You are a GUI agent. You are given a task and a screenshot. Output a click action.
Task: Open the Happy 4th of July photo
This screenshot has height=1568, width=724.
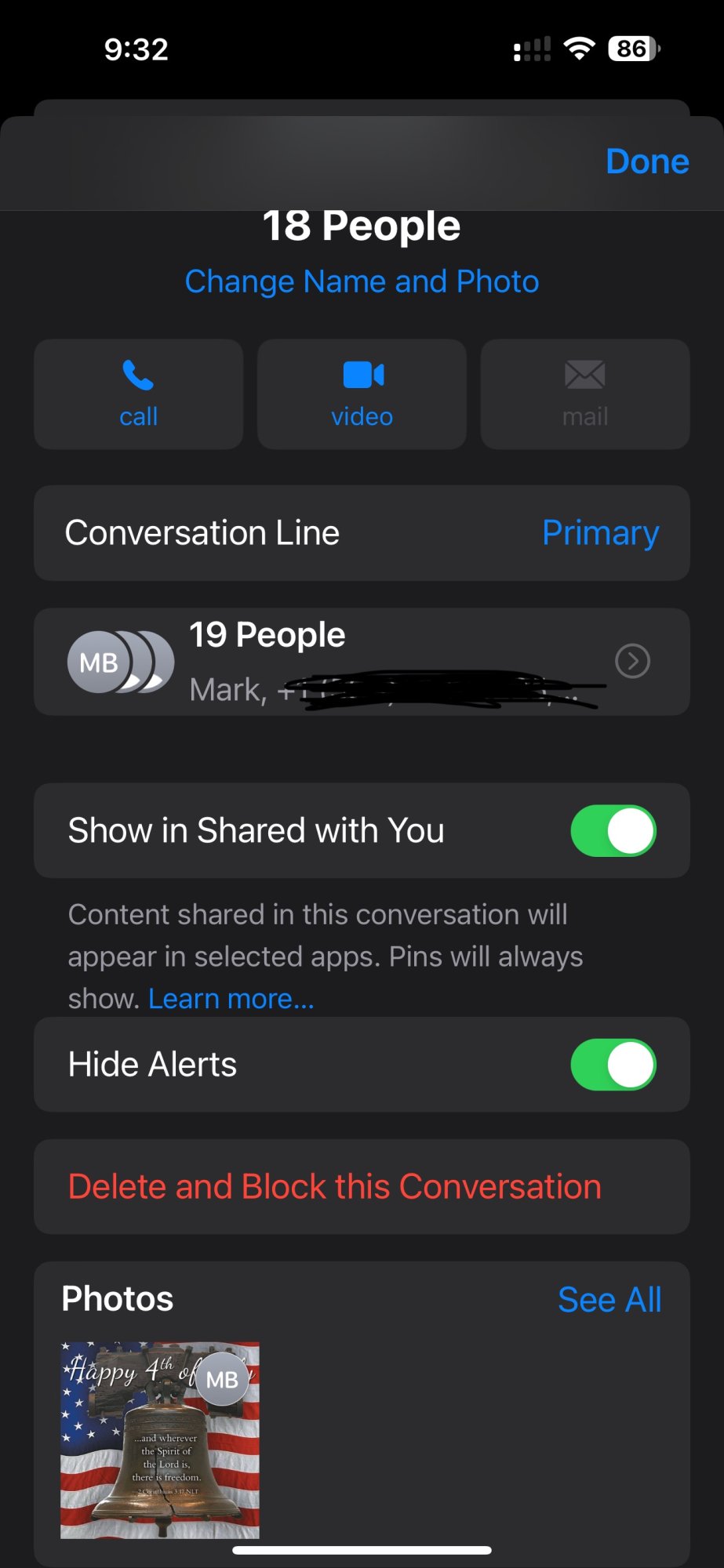coord(160,1440)
